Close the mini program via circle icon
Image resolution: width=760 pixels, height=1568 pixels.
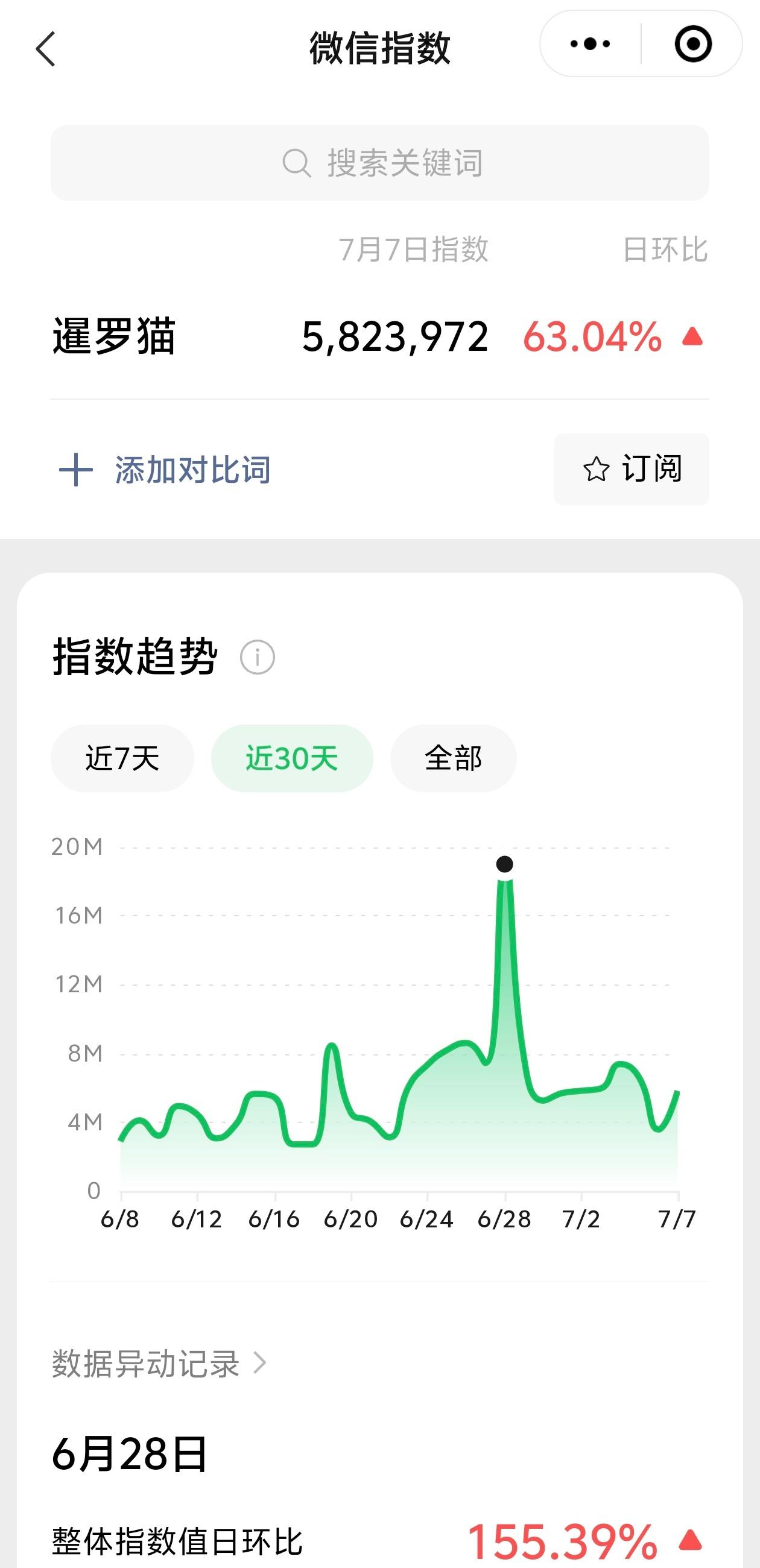pos(693,44)
